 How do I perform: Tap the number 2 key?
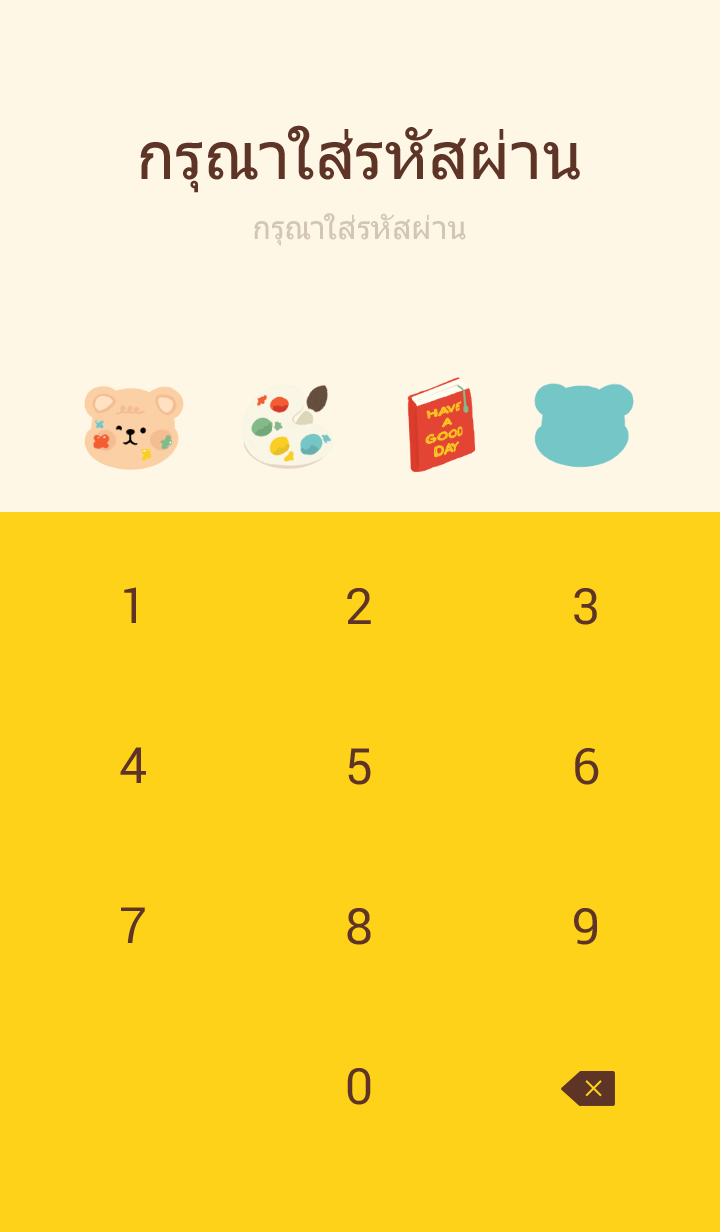pos(359,607)
